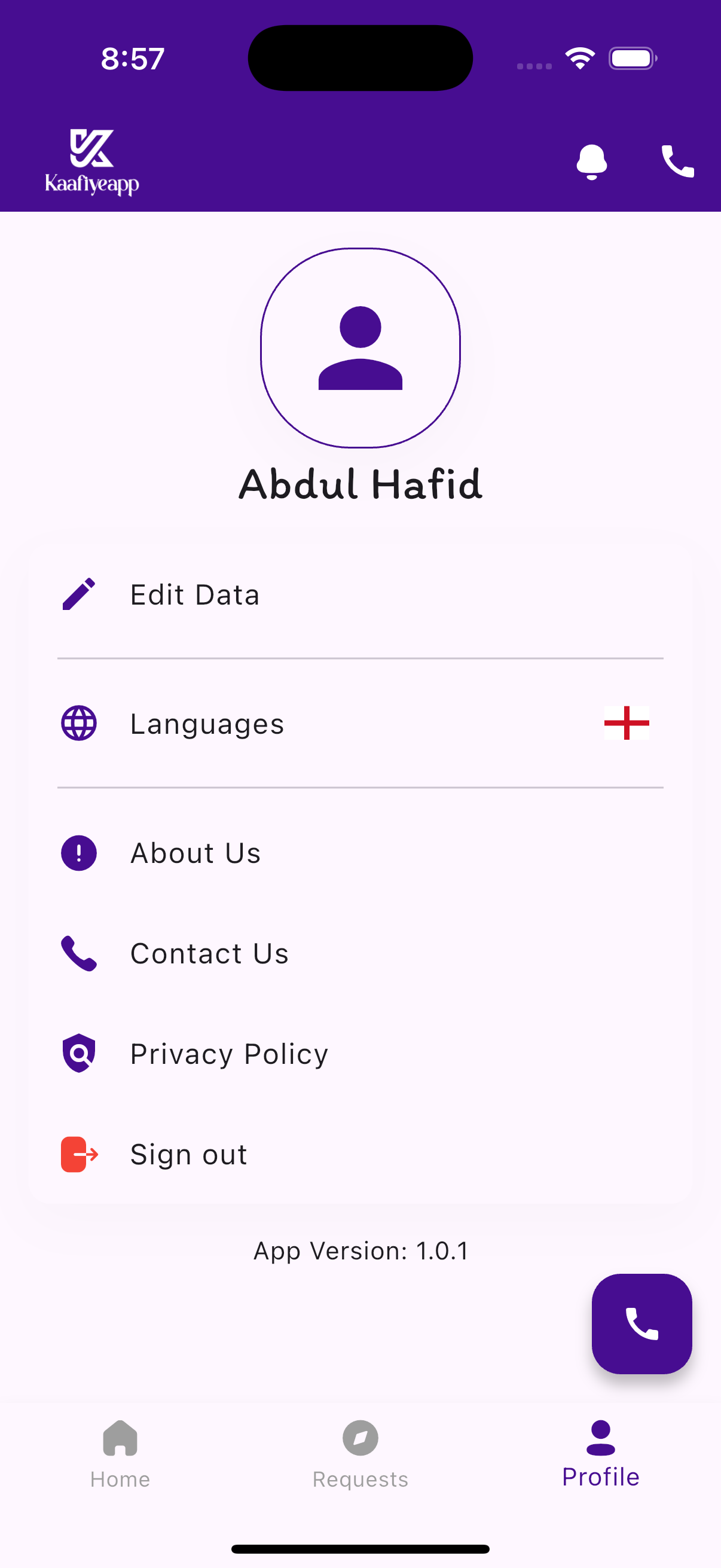Screen dimensions: 721x1568
Task: Tap the phone icon in the top bar
Action: [x=677, y=162]
